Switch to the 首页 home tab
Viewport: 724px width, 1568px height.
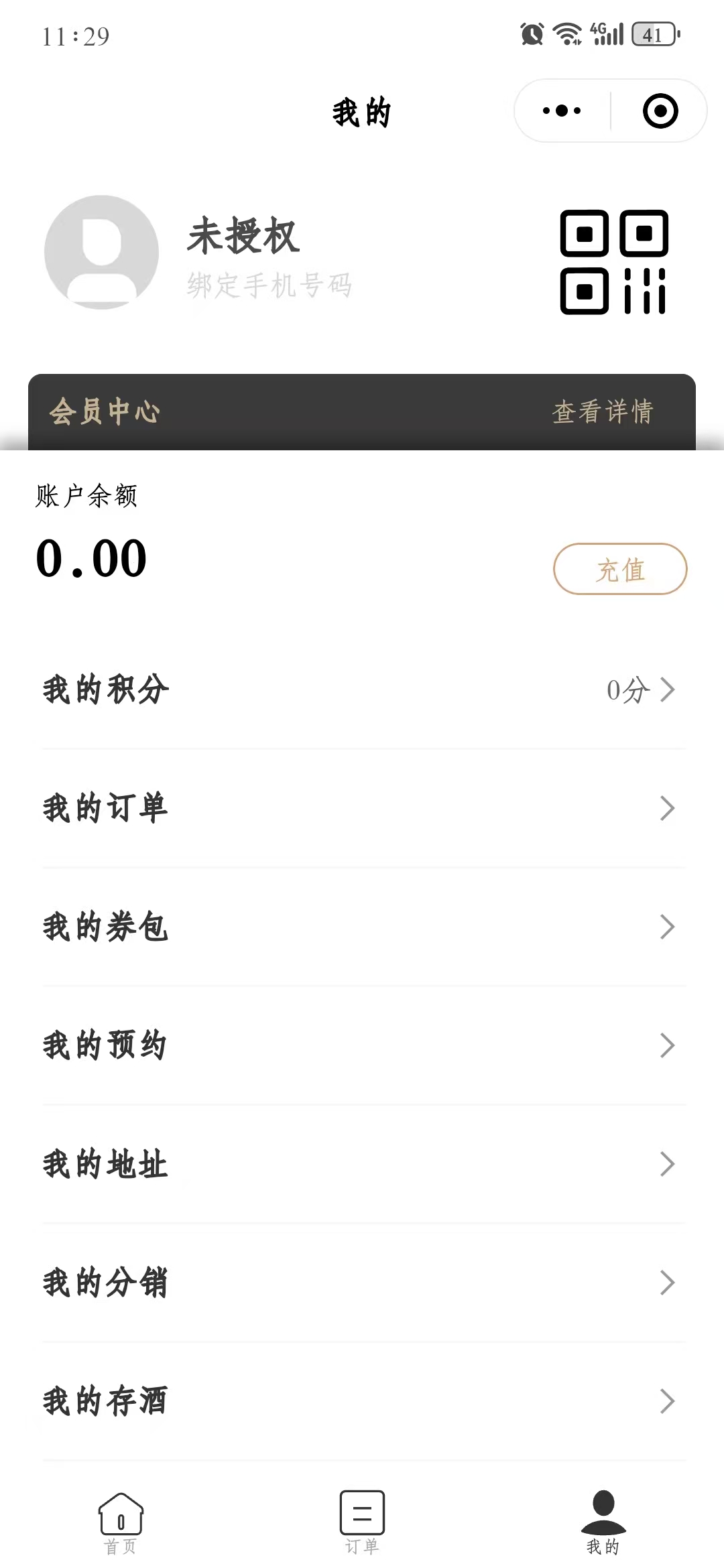[x=121, y=1522]
